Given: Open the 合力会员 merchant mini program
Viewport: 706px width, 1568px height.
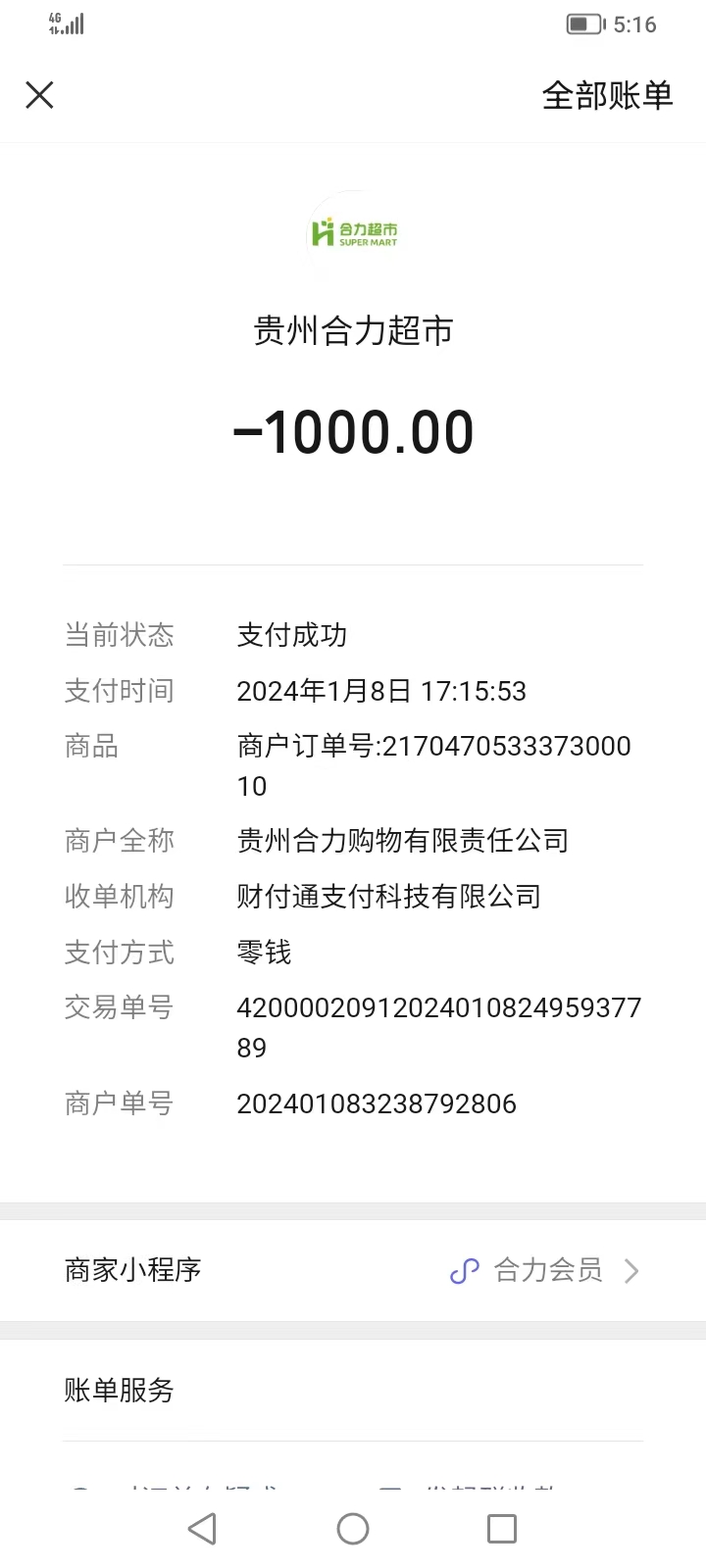Looking at the screenshot, I should pyautogui.click(x=545, y=1270).
